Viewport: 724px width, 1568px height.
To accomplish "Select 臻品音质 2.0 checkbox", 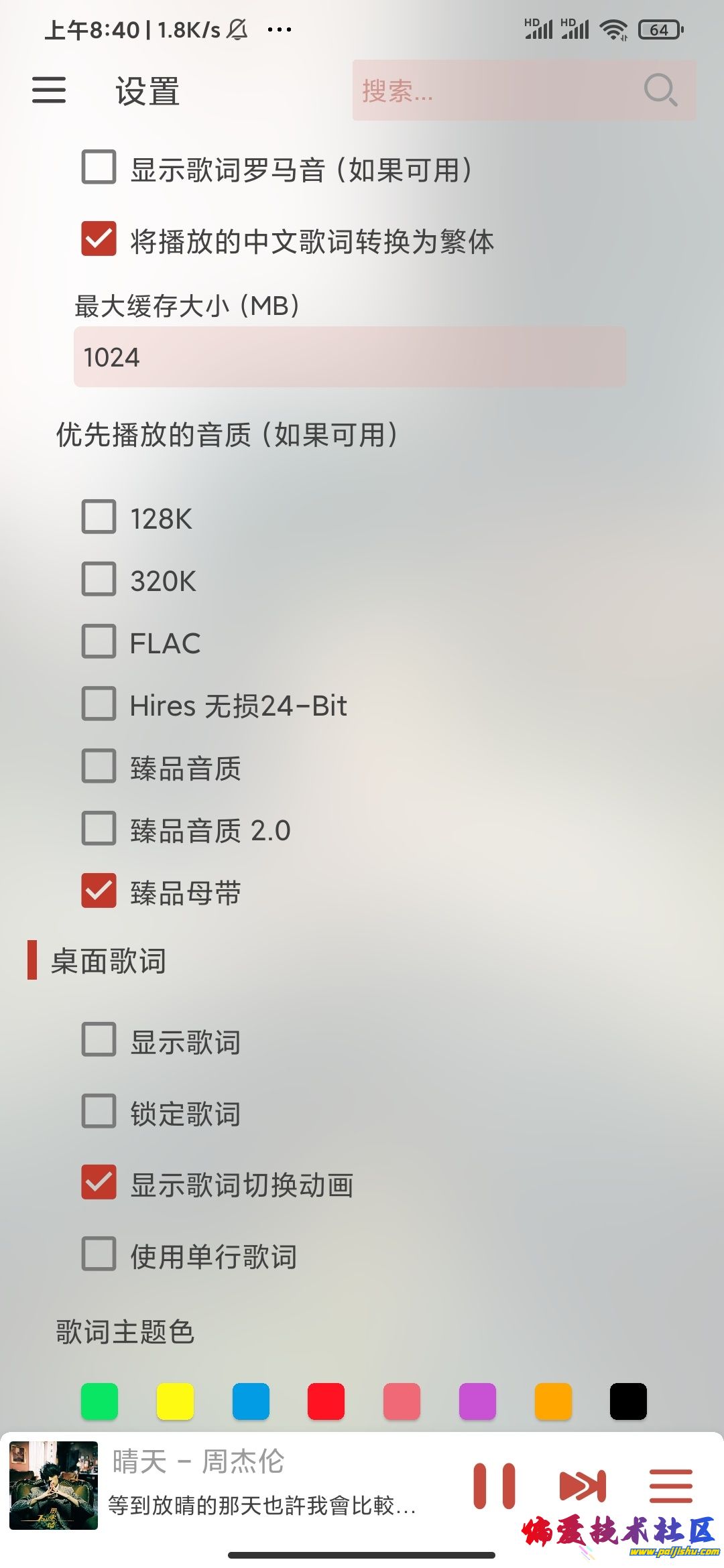I will (x=99, y=830).
